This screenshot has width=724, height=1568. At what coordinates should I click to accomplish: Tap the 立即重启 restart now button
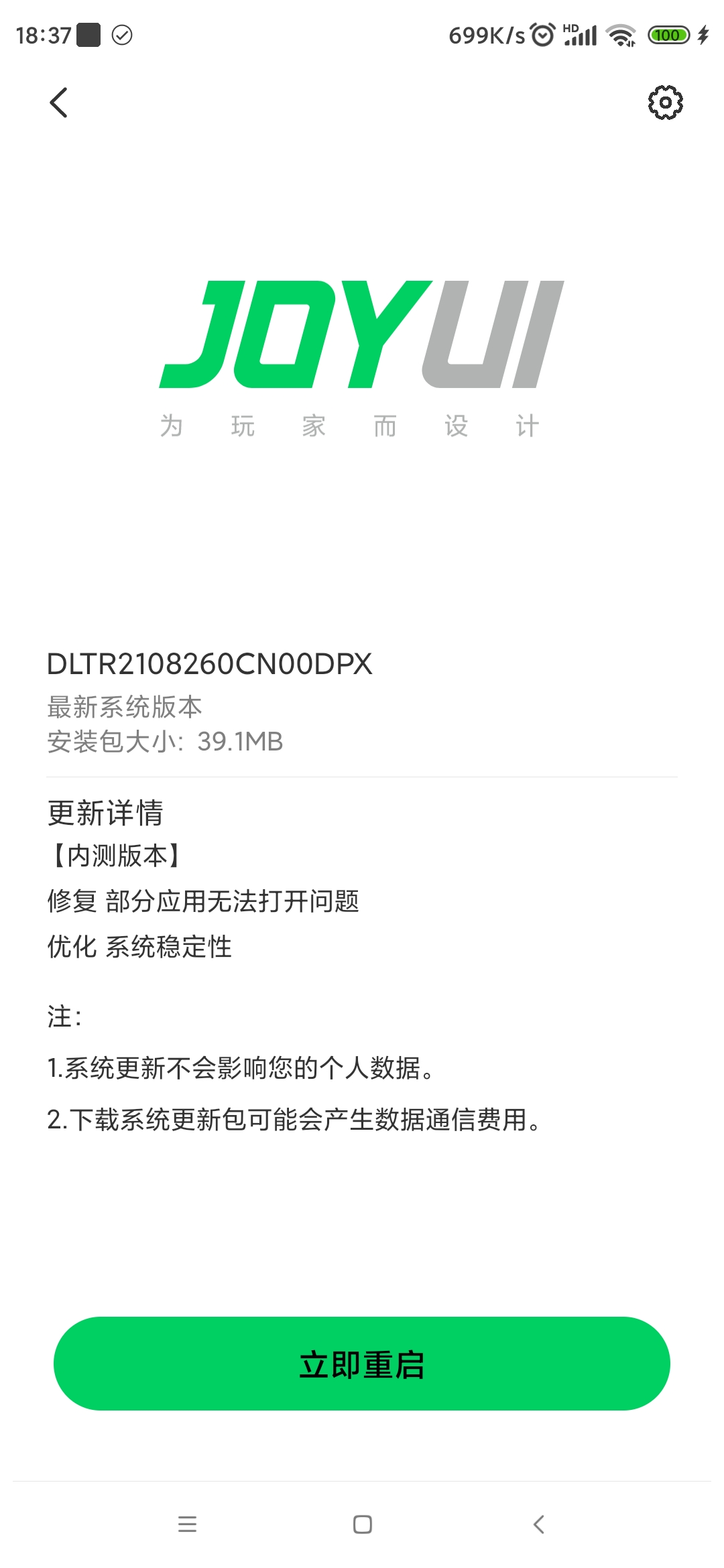click(362, 1364)
